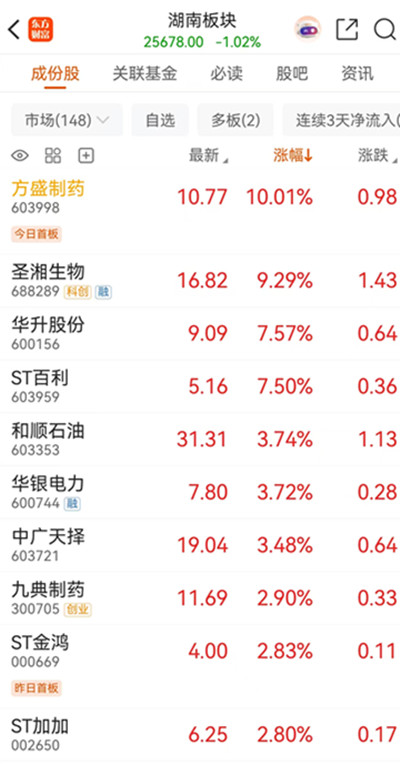
Task: Select the 多板(2) filter chip
Action: (x=235, y=120)
